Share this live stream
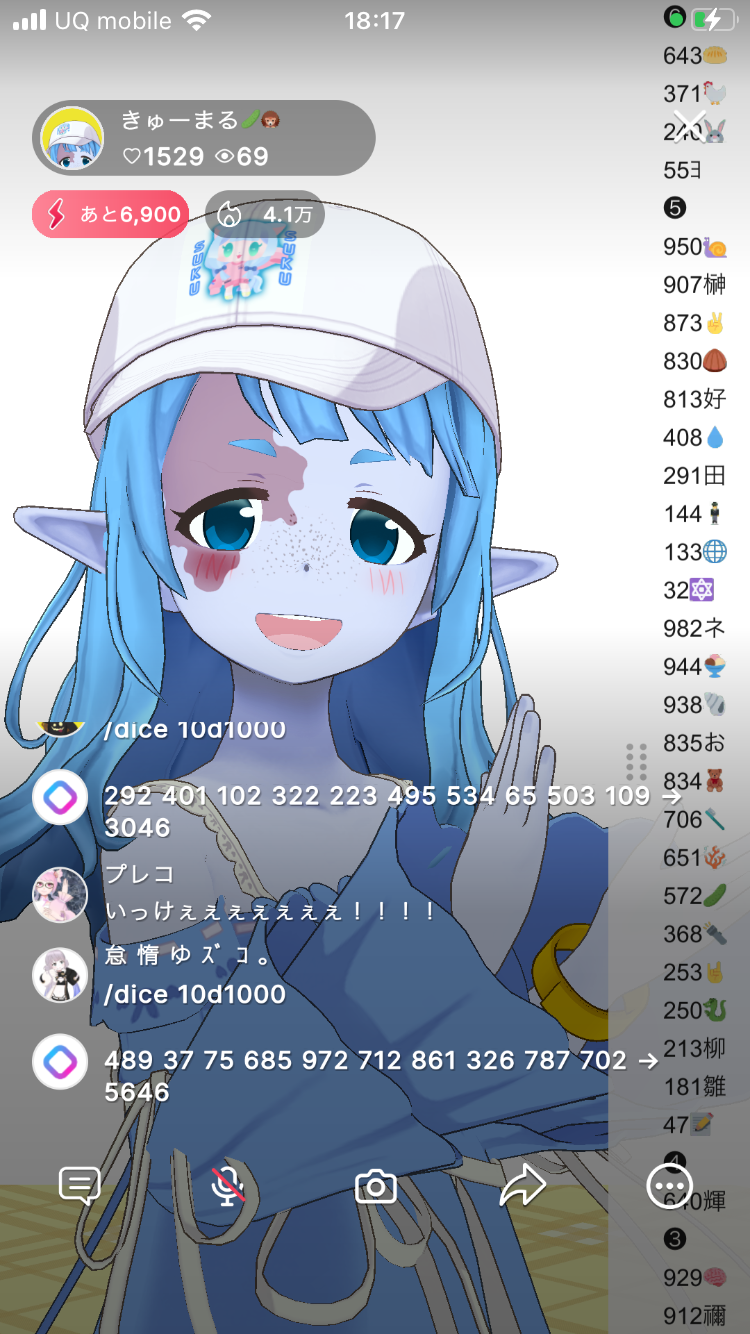The width and height of the screenshot is (750, 1334). coord(522,1187)
